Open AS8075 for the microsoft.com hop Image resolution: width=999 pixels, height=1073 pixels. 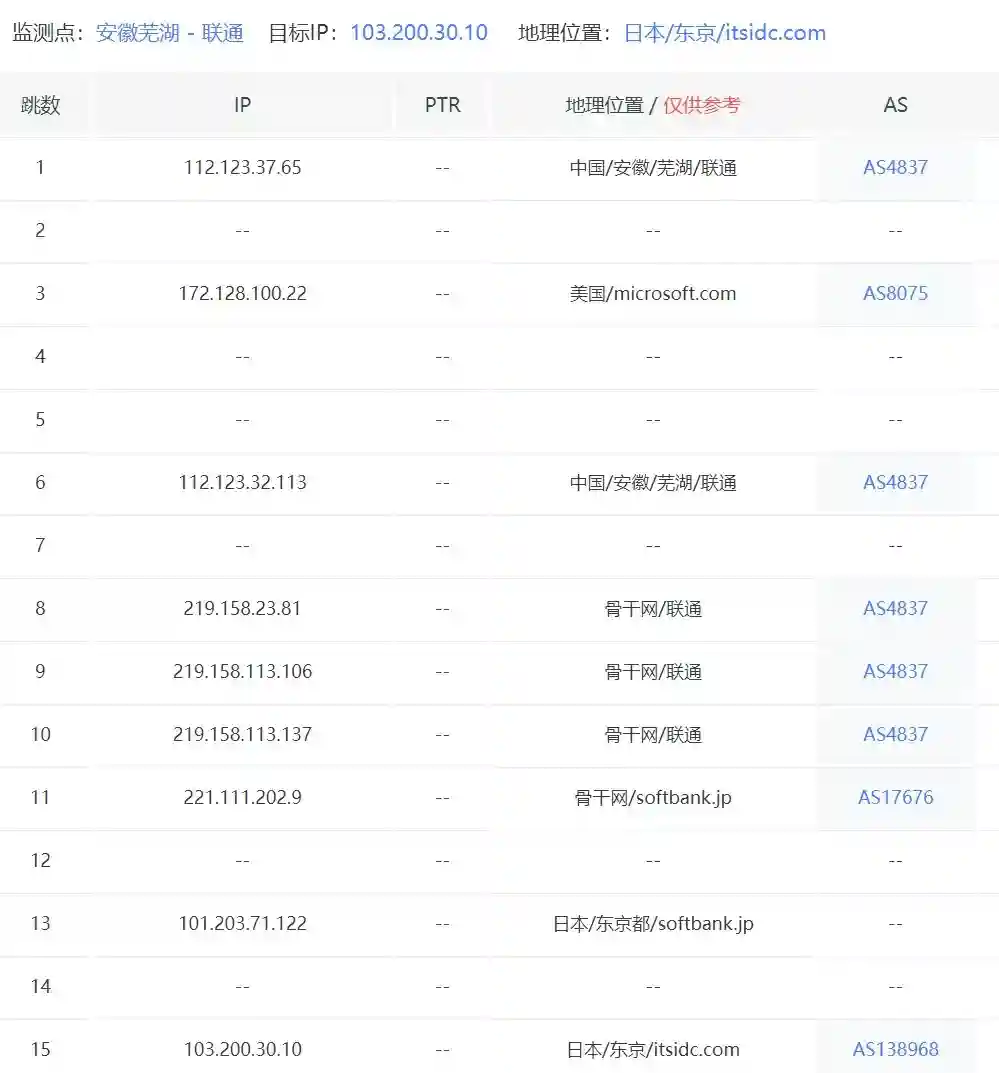[895, 293]
